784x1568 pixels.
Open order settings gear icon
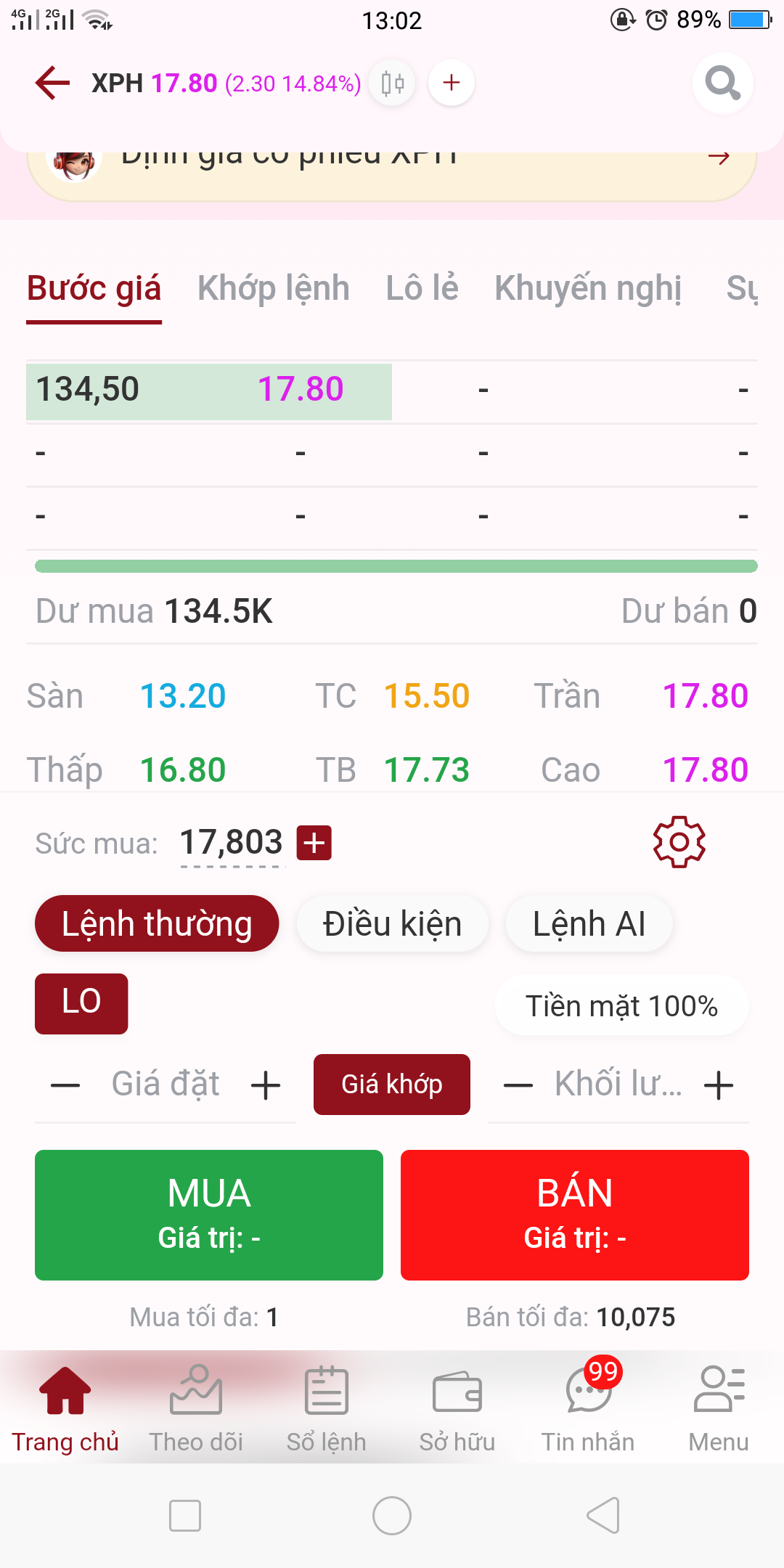point(679,842)
